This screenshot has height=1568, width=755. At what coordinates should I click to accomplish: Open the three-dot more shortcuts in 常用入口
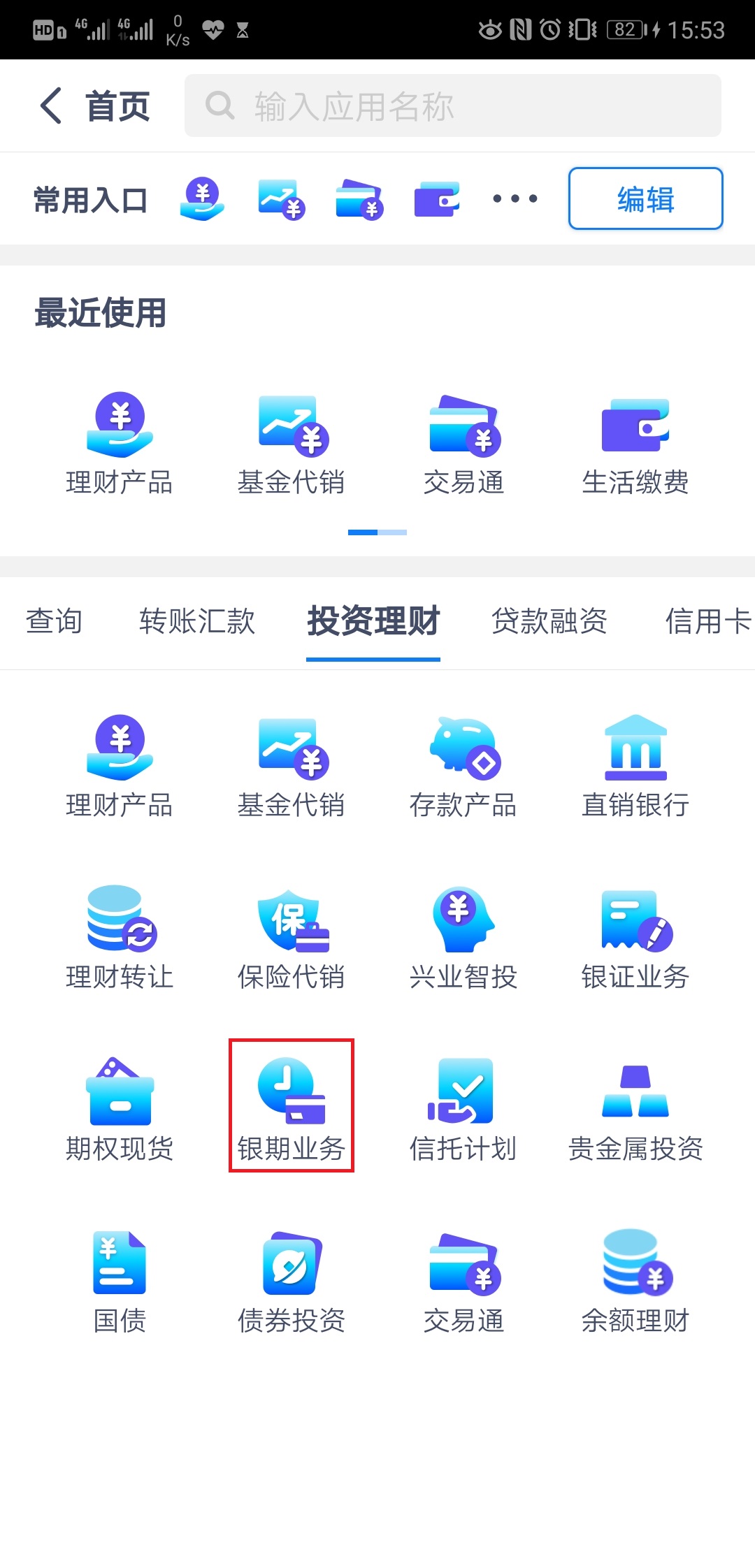[515, 198]
